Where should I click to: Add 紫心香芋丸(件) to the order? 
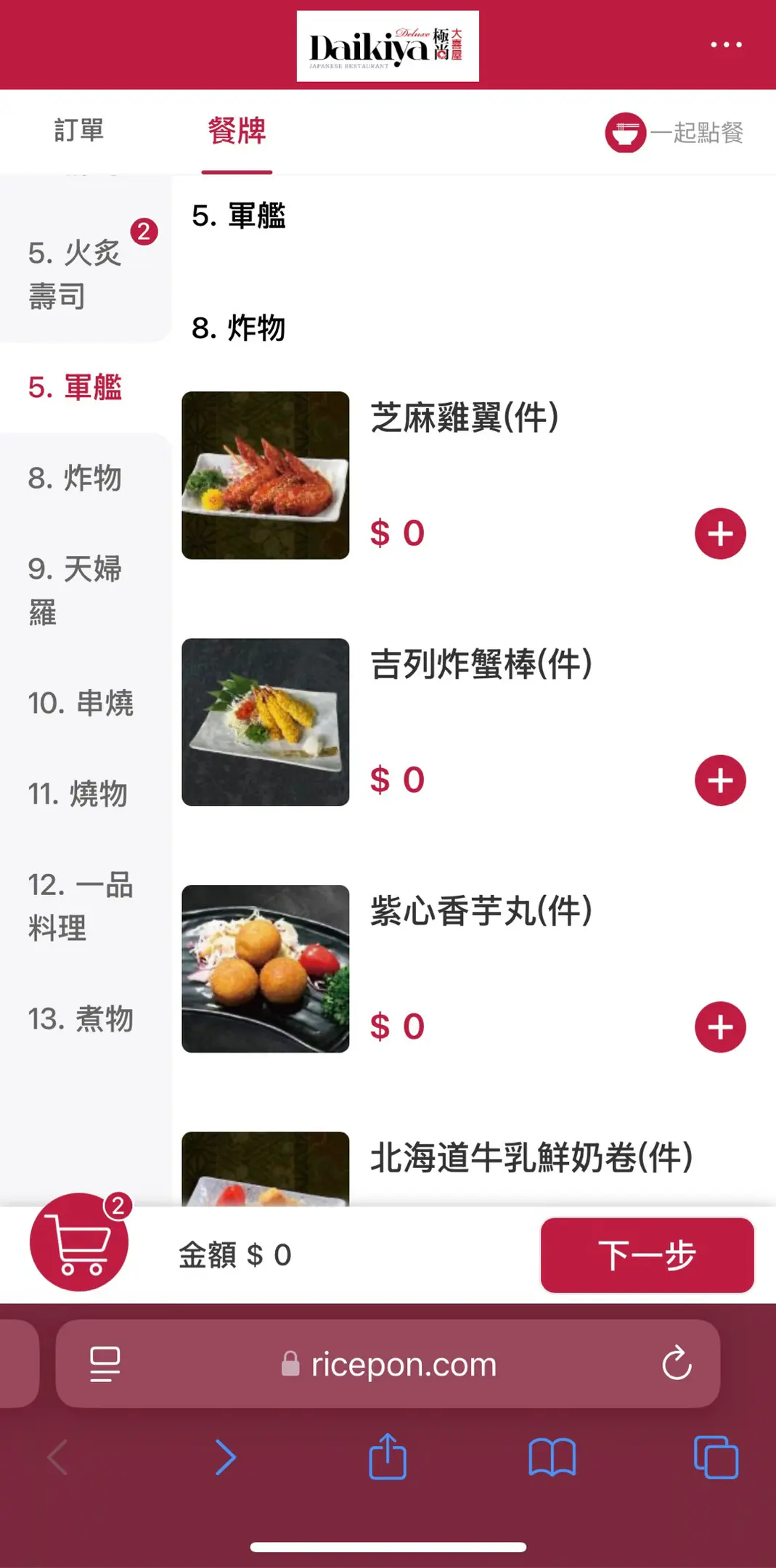[719, 1027]
